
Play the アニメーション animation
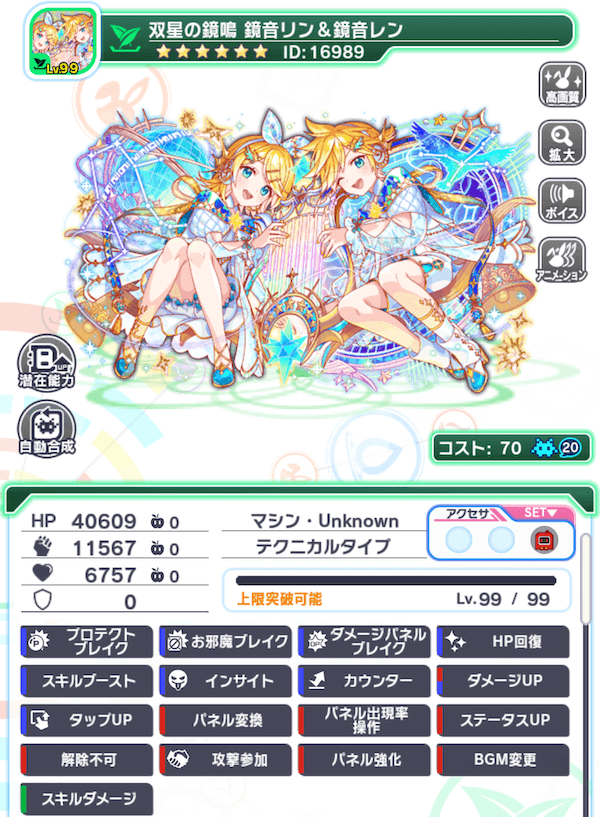pyautogui.click(x=563, y=260)
